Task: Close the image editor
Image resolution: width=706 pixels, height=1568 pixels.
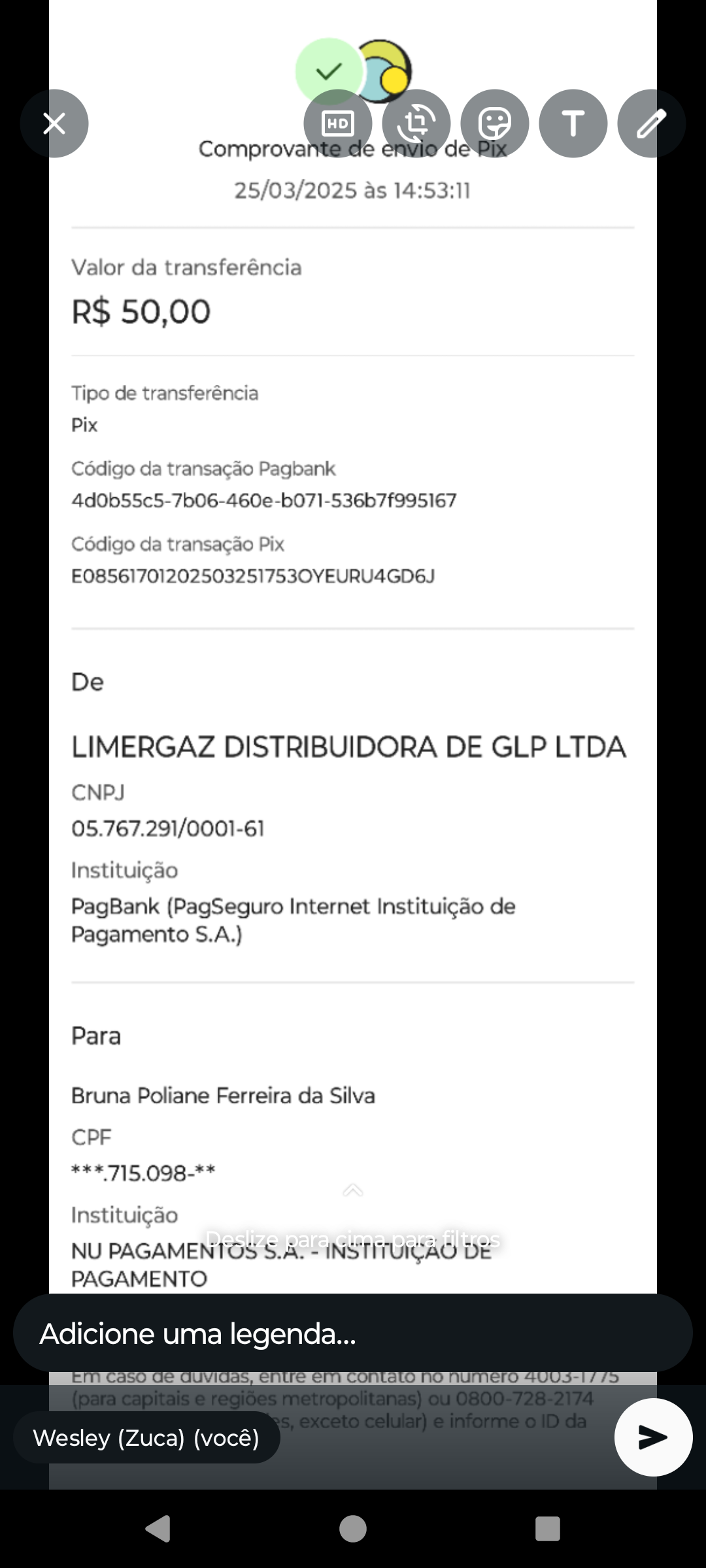Action: [x=54, y=123]
